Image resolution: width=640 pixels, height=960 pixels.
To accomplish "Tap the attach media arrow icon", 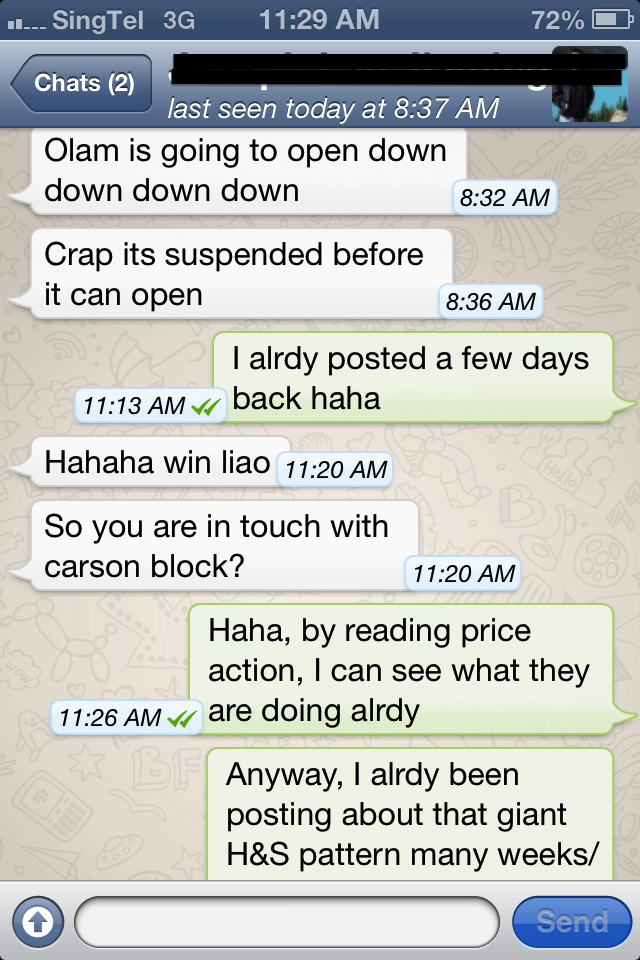I will 37,921.
